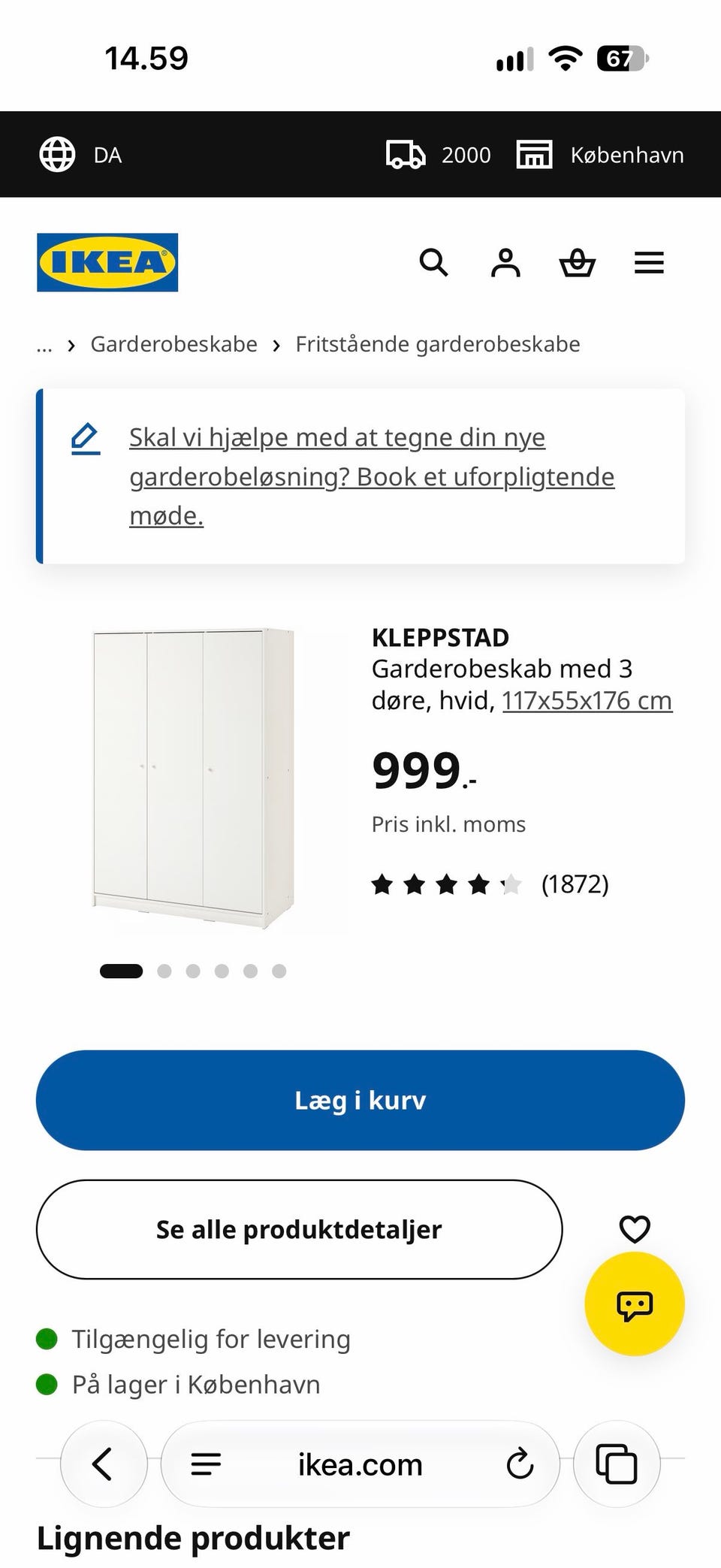This screenshot has height=1568, width=721.
Task: Book a wardrobe planning meeting link
Action: 372,476
